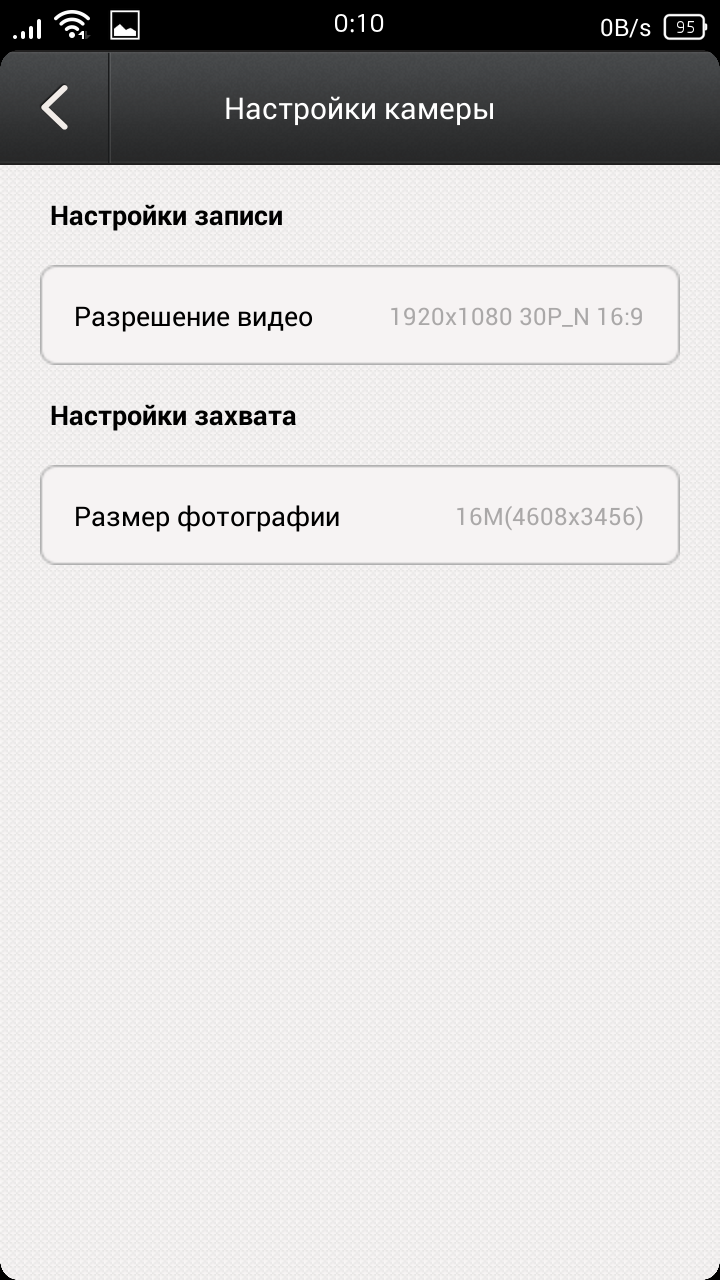The image size is (720, 1280).
Task: Change the Размер фотографии setting
Action: coord(360,516)
